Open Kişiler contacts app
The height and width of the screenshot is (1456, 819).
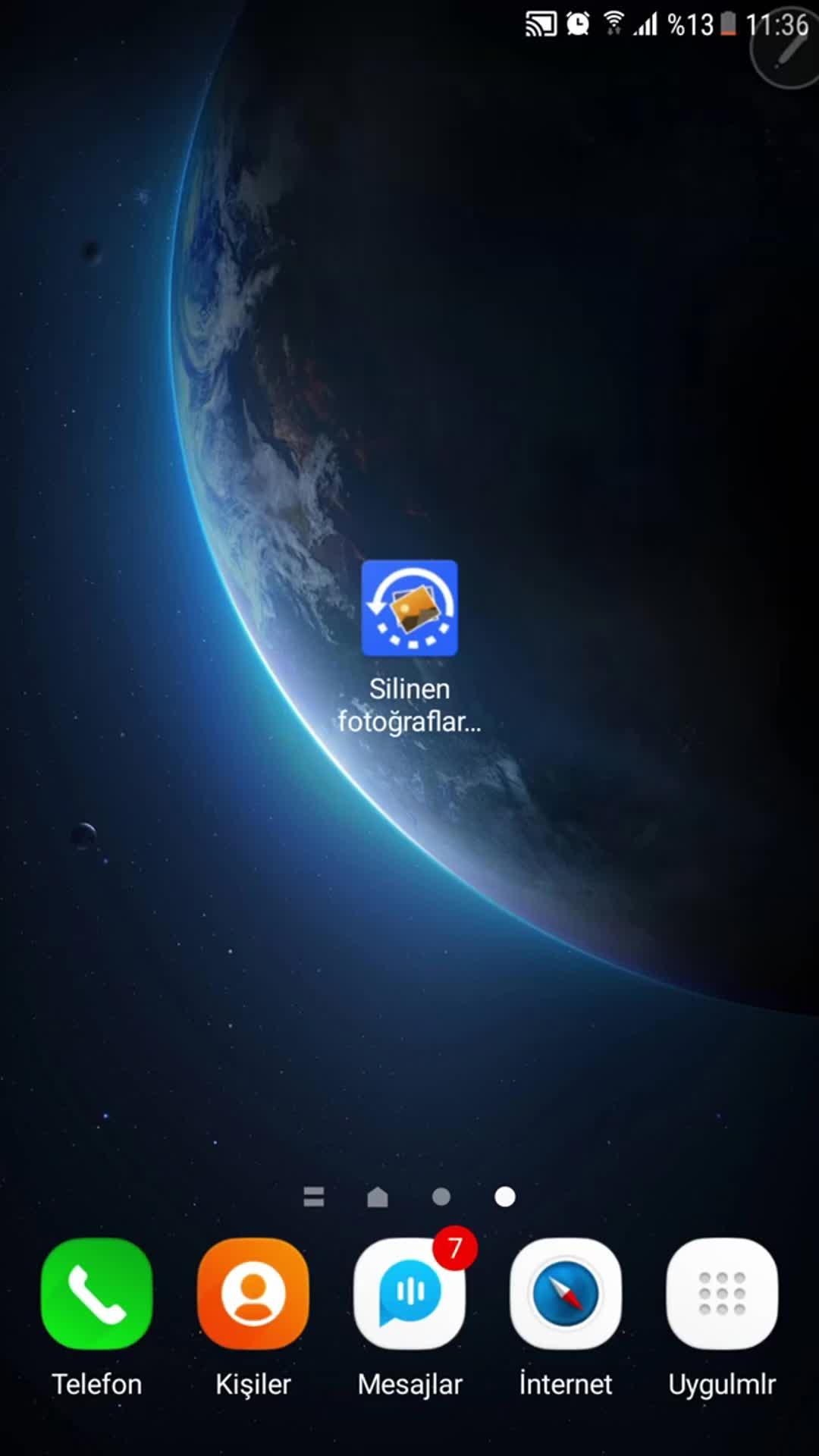click(x=253, y=1294)
